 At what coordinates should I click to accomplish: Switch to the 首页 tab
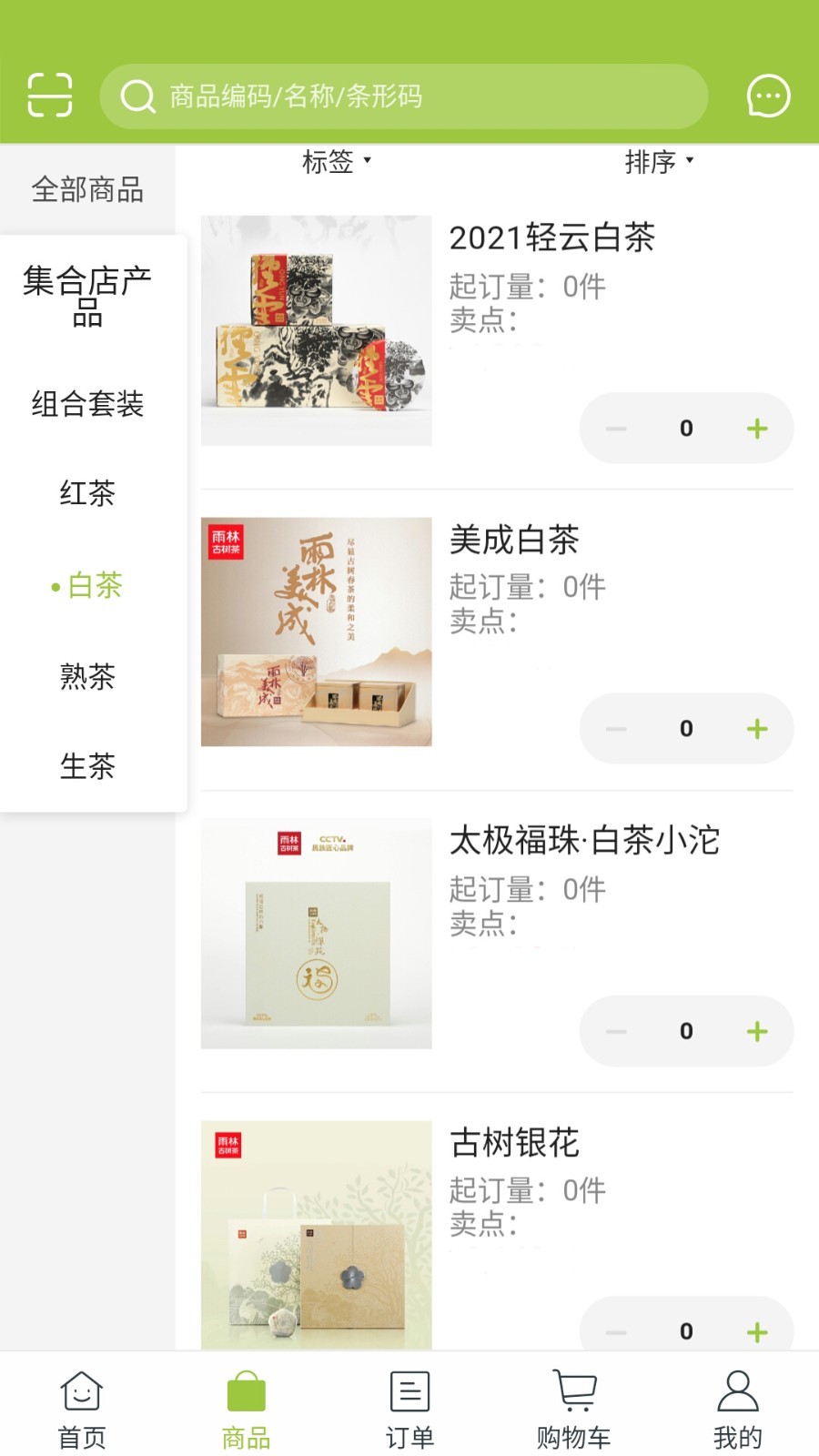tap(82, 1410)
